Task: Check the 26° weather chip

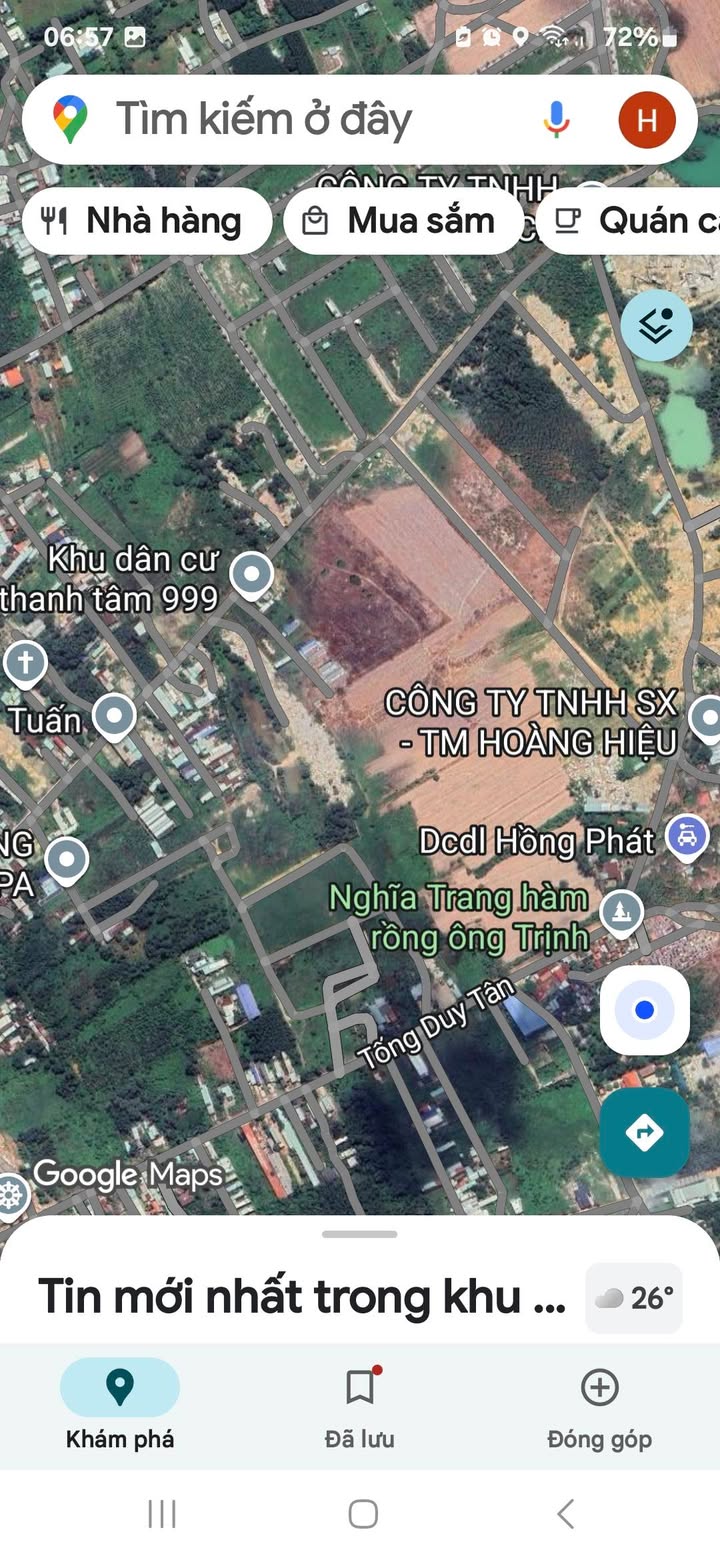Action: tap(634, 1298)
